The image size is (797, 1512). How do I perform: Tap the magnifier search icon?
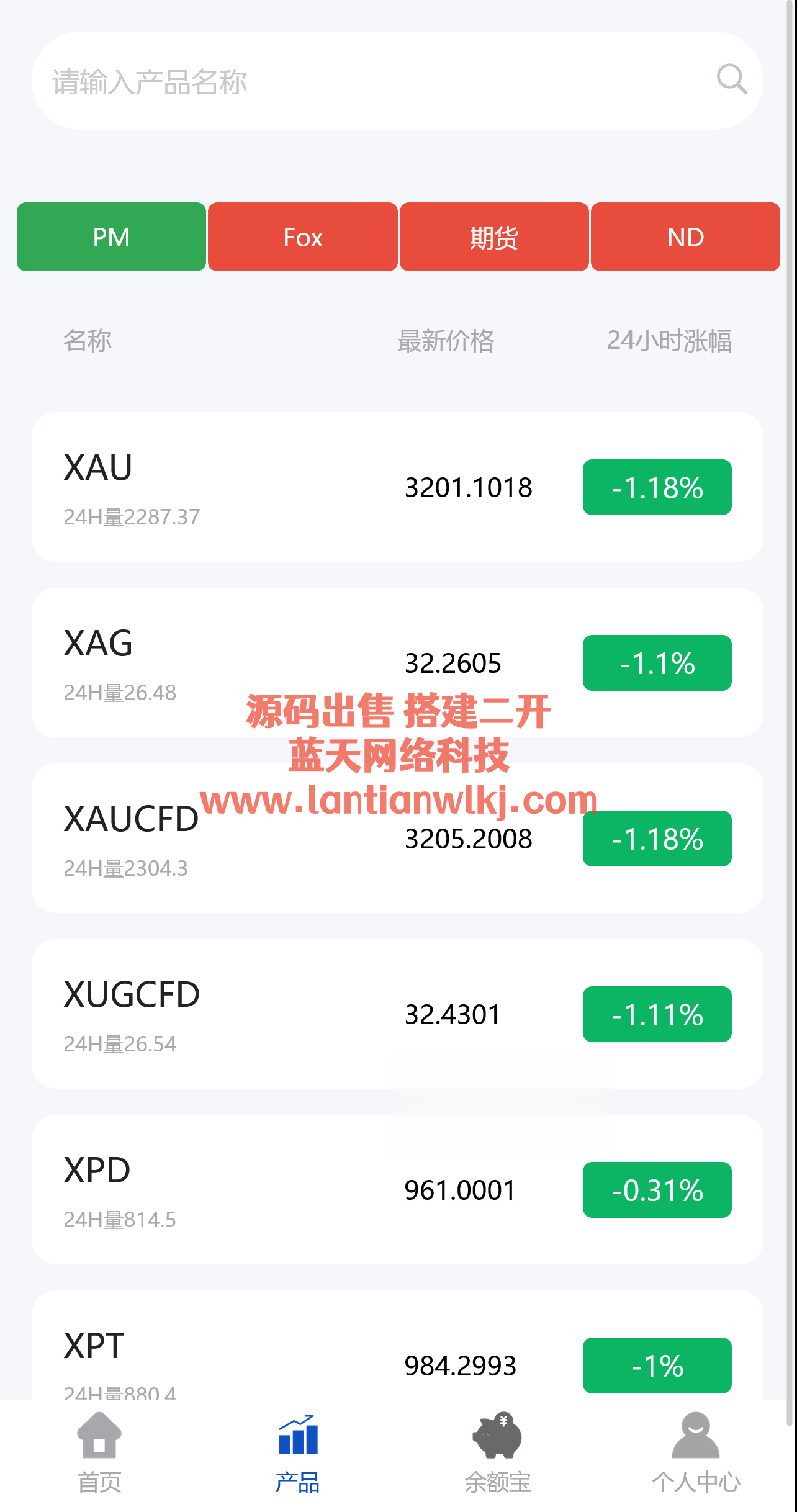(731, 79)
